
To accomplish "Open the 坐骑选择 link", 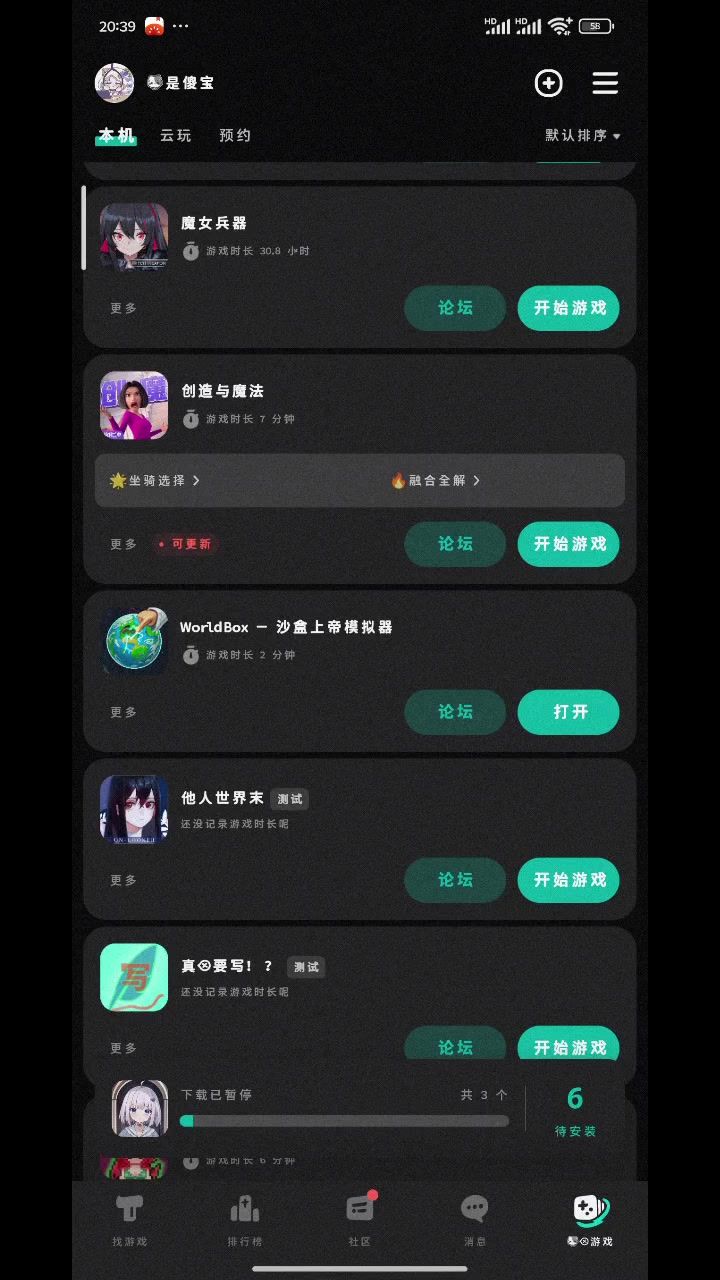I will coord(155,481).
